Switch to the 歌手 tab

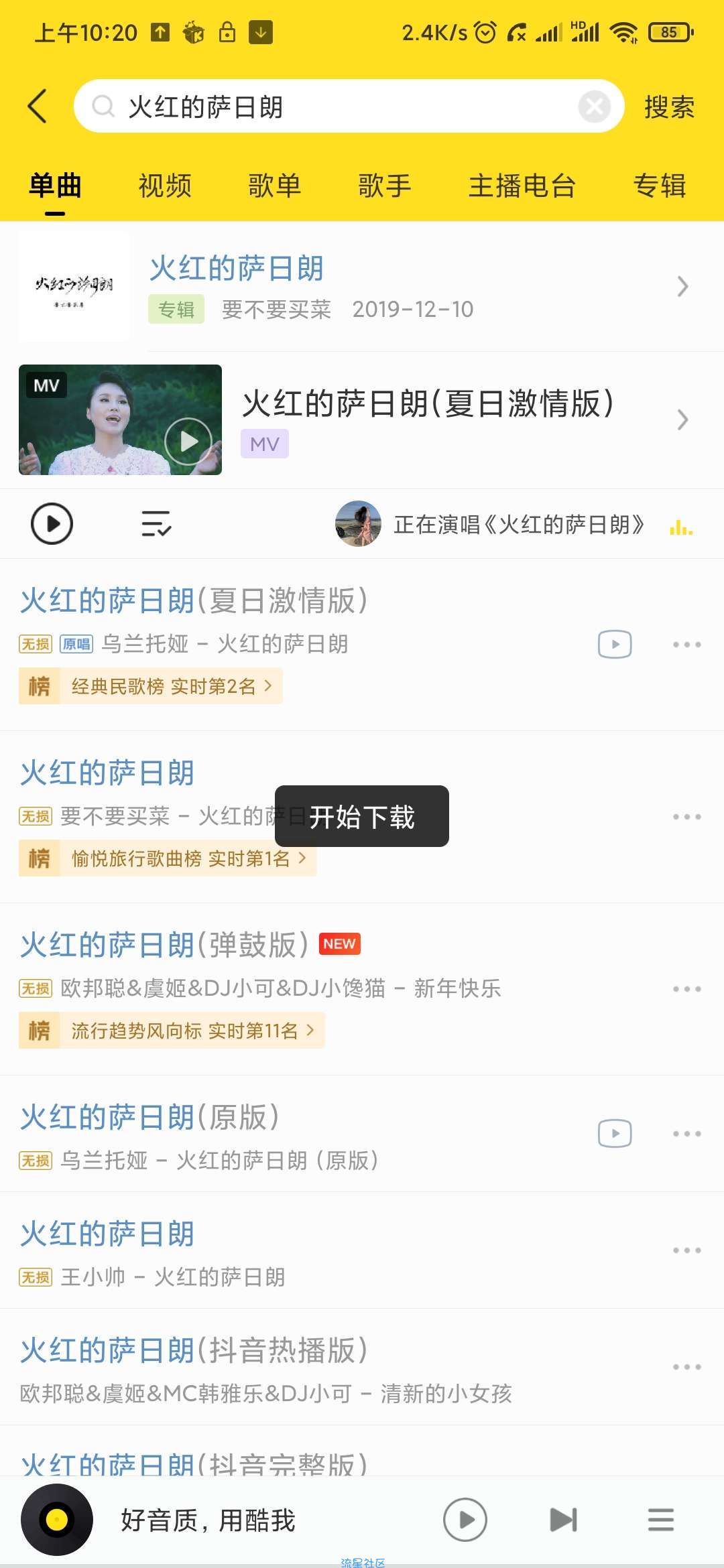click(385, 186)
